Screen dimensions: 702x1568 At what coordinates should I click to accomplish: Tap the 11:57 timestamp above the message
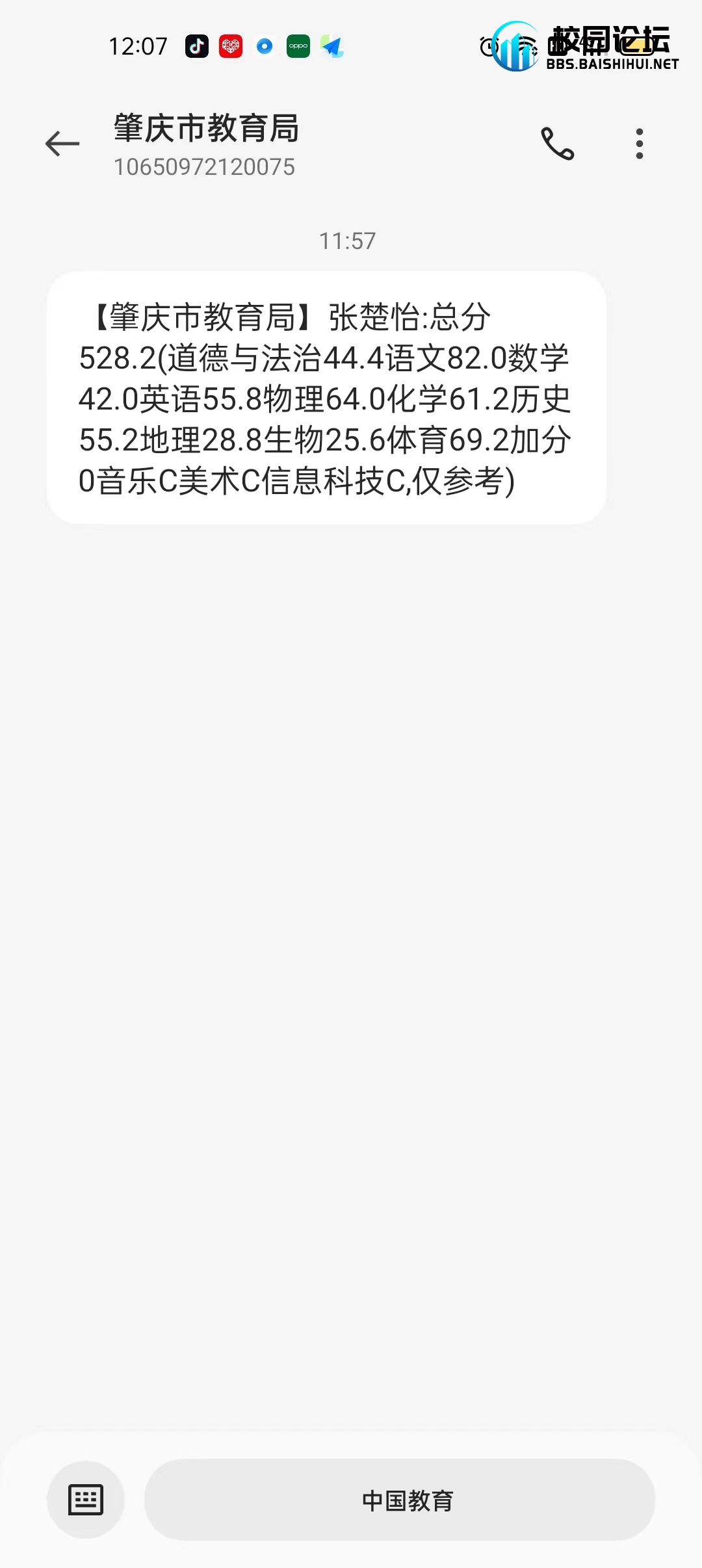coord(348,241)
